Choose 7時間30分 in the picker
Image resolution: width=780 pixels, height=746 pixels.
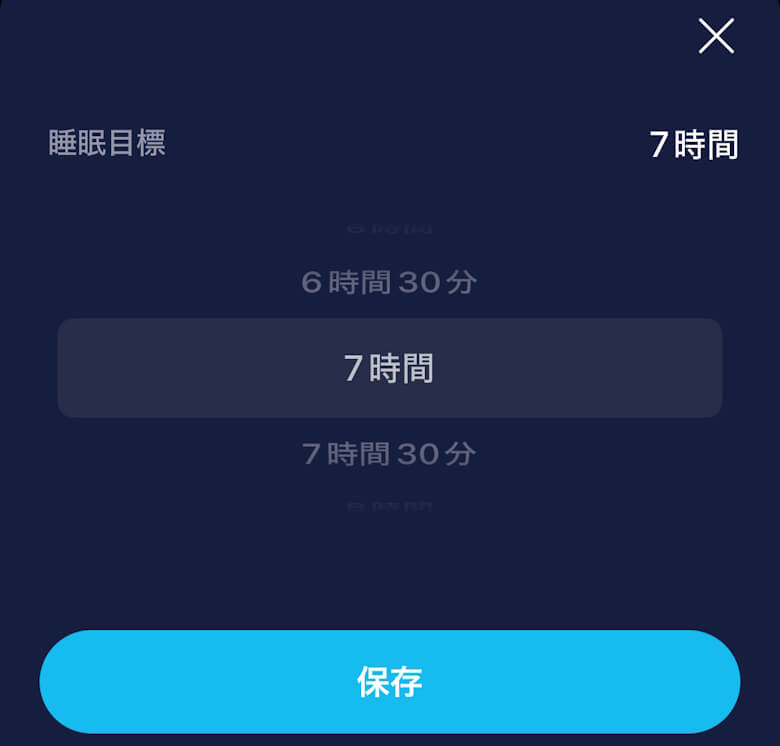pos(389,455)
